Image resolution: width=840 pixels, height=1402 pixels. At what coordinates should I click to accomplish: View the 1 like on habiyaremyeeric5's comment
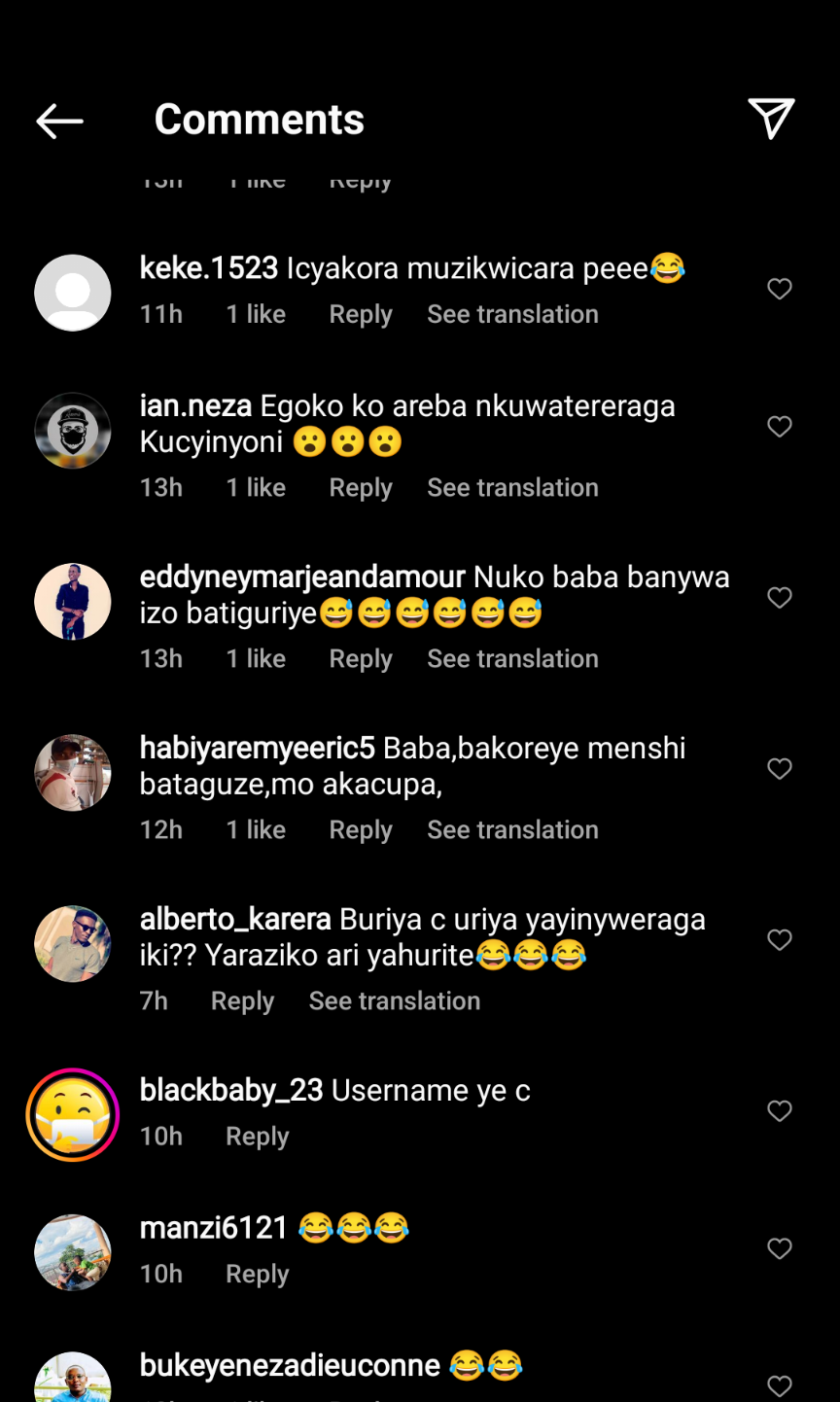point(256,829)
